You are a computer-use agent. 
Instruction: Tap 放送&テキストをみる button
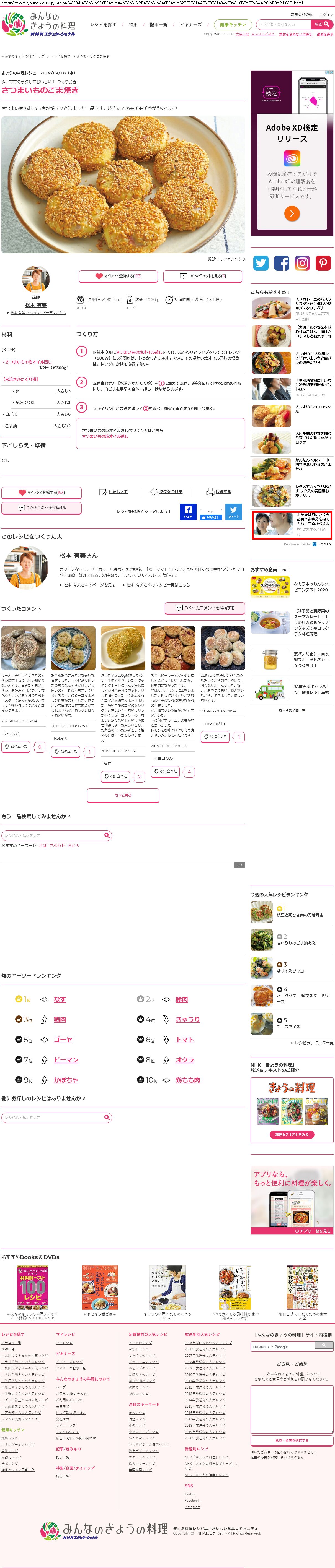point(291,1135)
